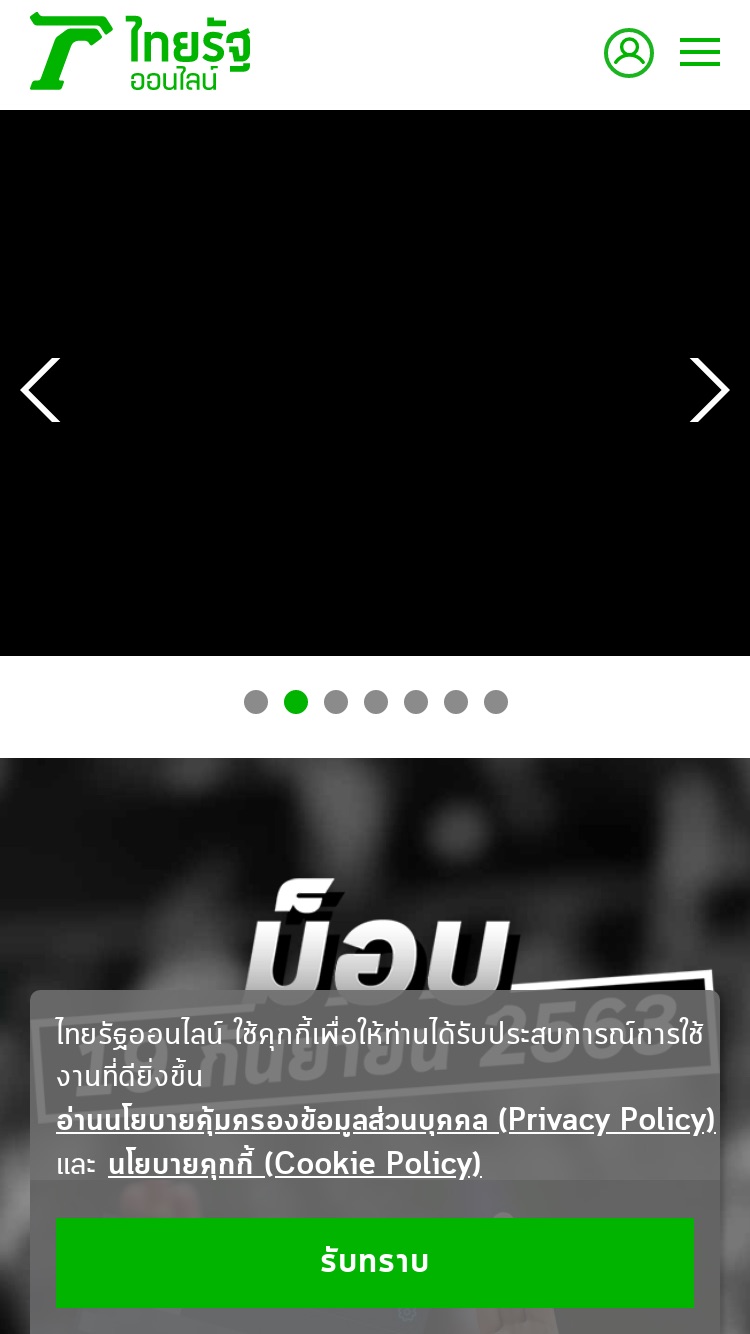Open the Cookie Policy link

pyautogui.click(x=295, y=1164)
